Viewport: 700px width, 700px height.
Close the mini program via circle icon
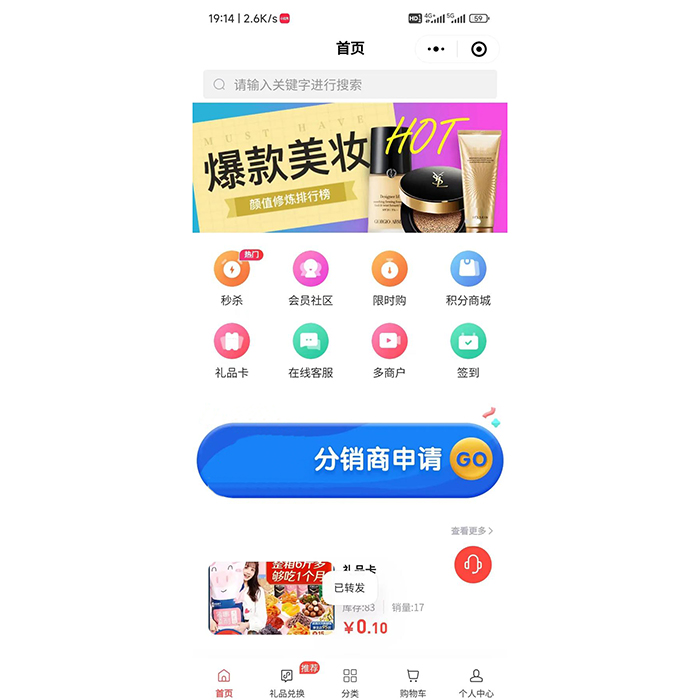pos(479,49)
